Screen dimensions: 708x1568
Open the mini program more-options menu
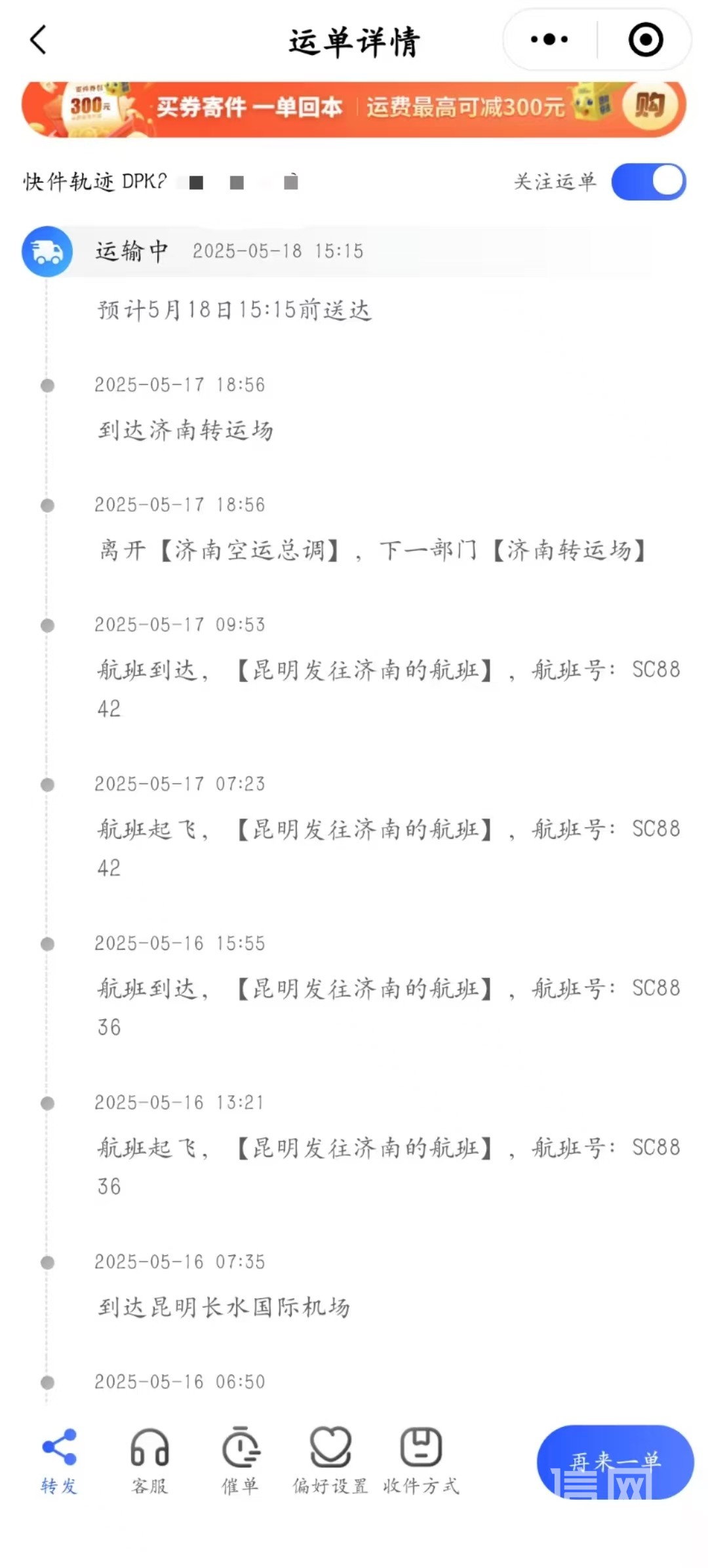549,40
